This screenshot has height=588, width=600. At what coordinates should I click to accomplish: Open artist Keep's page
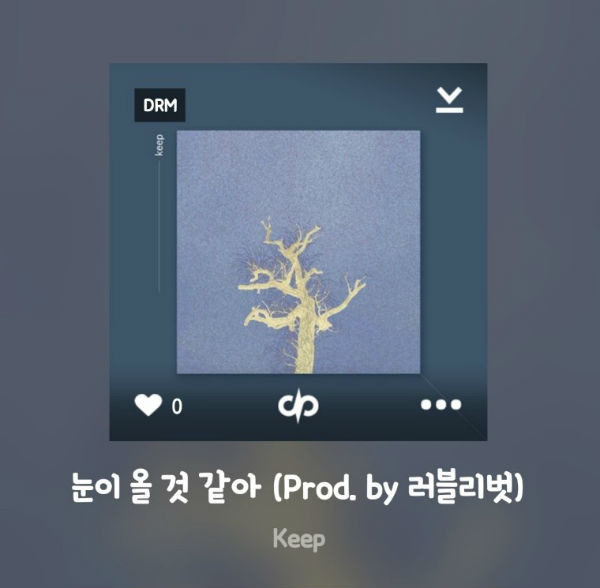point(299,539)
